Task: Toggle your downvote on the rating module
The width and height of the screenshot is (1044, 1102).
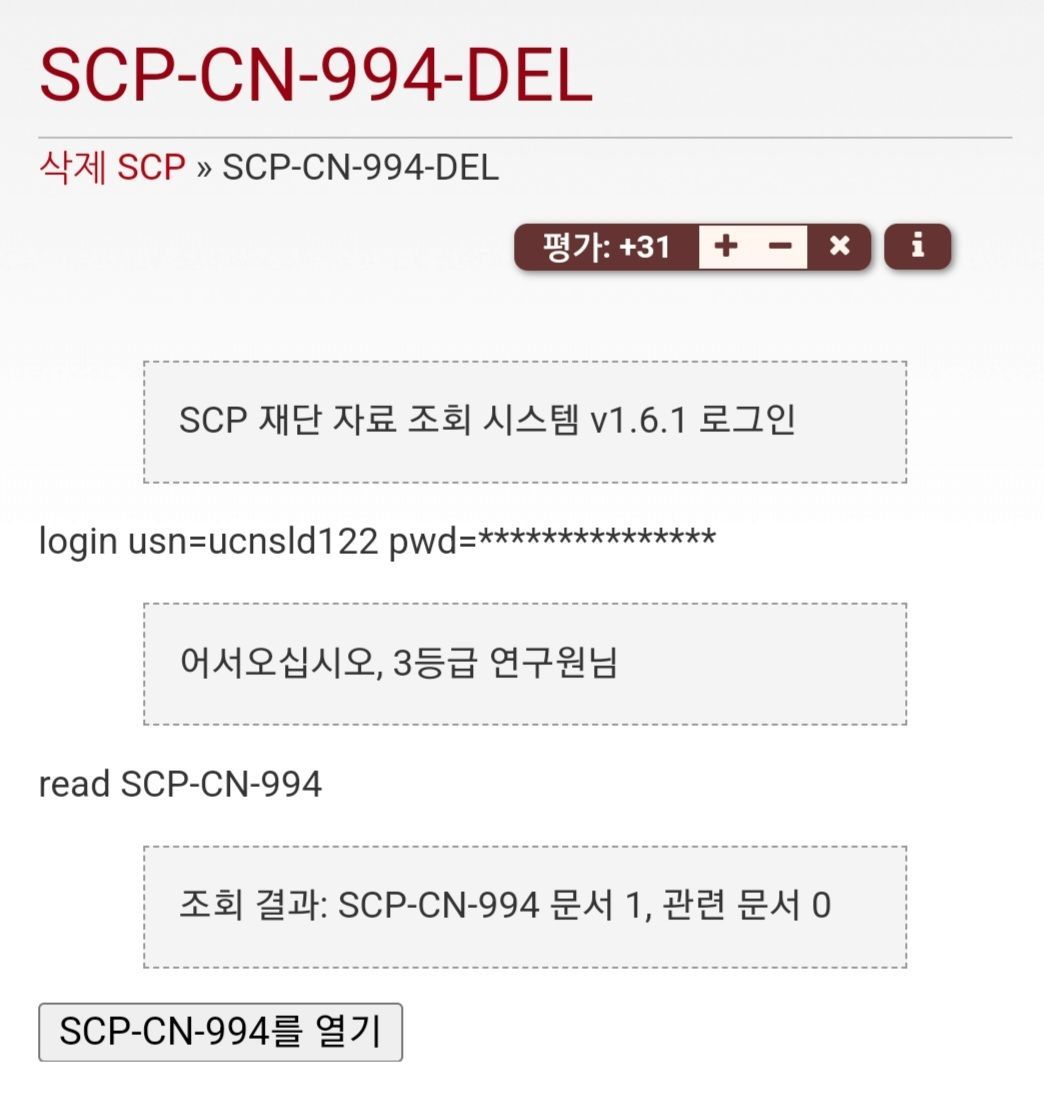Action: coord(781,246)
